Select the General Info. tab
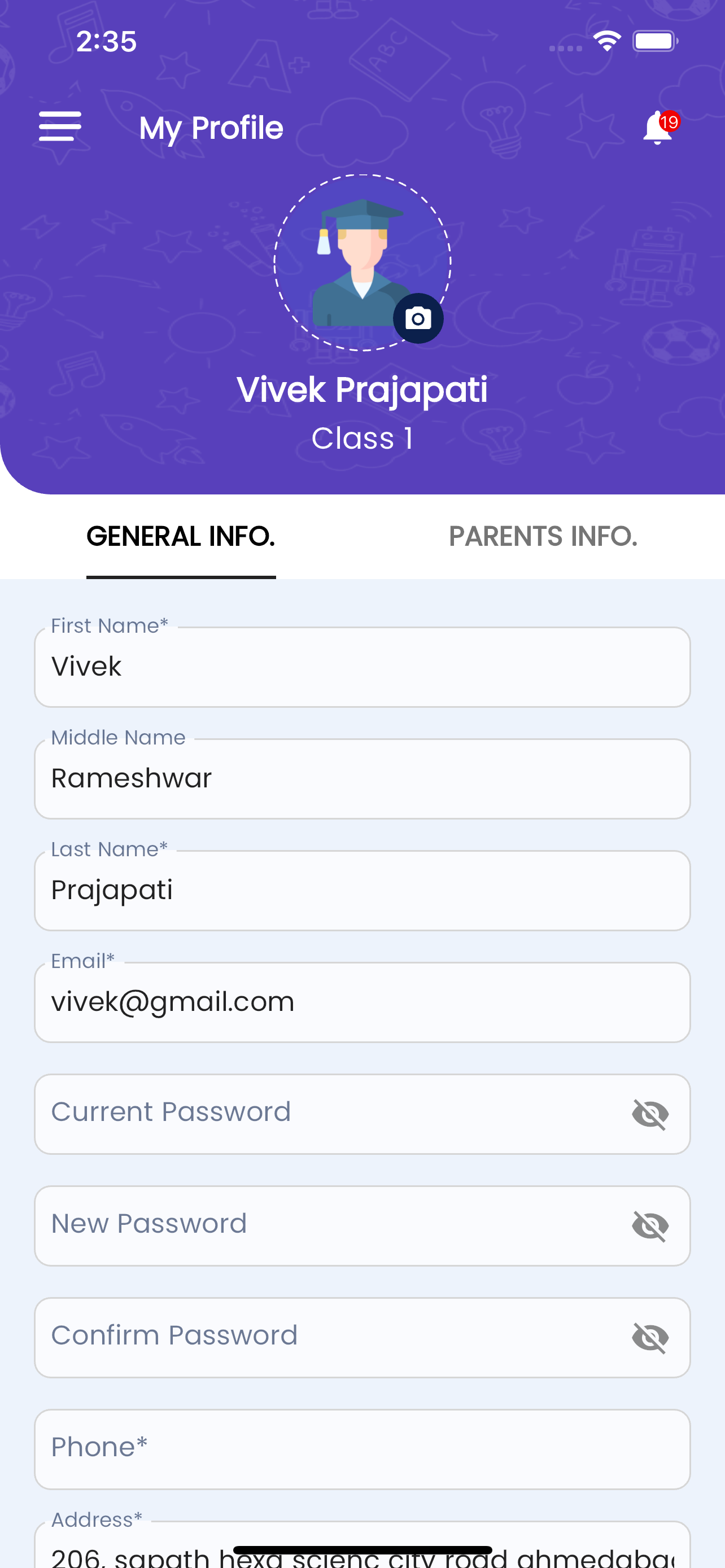 (x=181, y=536)
